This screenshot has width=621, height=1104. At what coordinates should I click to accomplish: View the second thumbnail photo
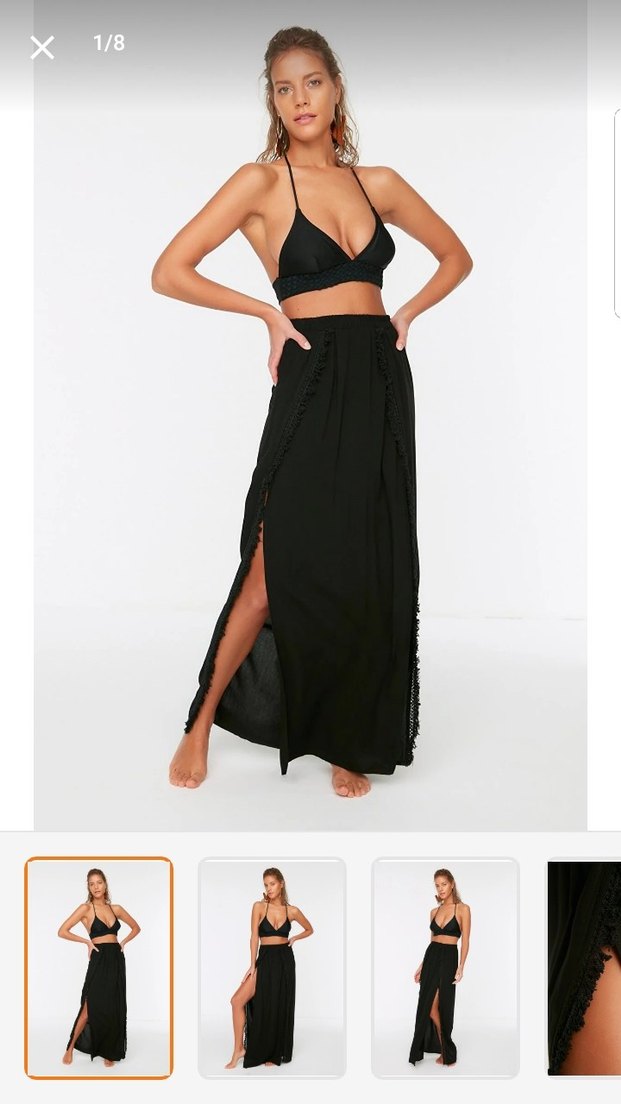pyautogui.click(x=272, y=967)
